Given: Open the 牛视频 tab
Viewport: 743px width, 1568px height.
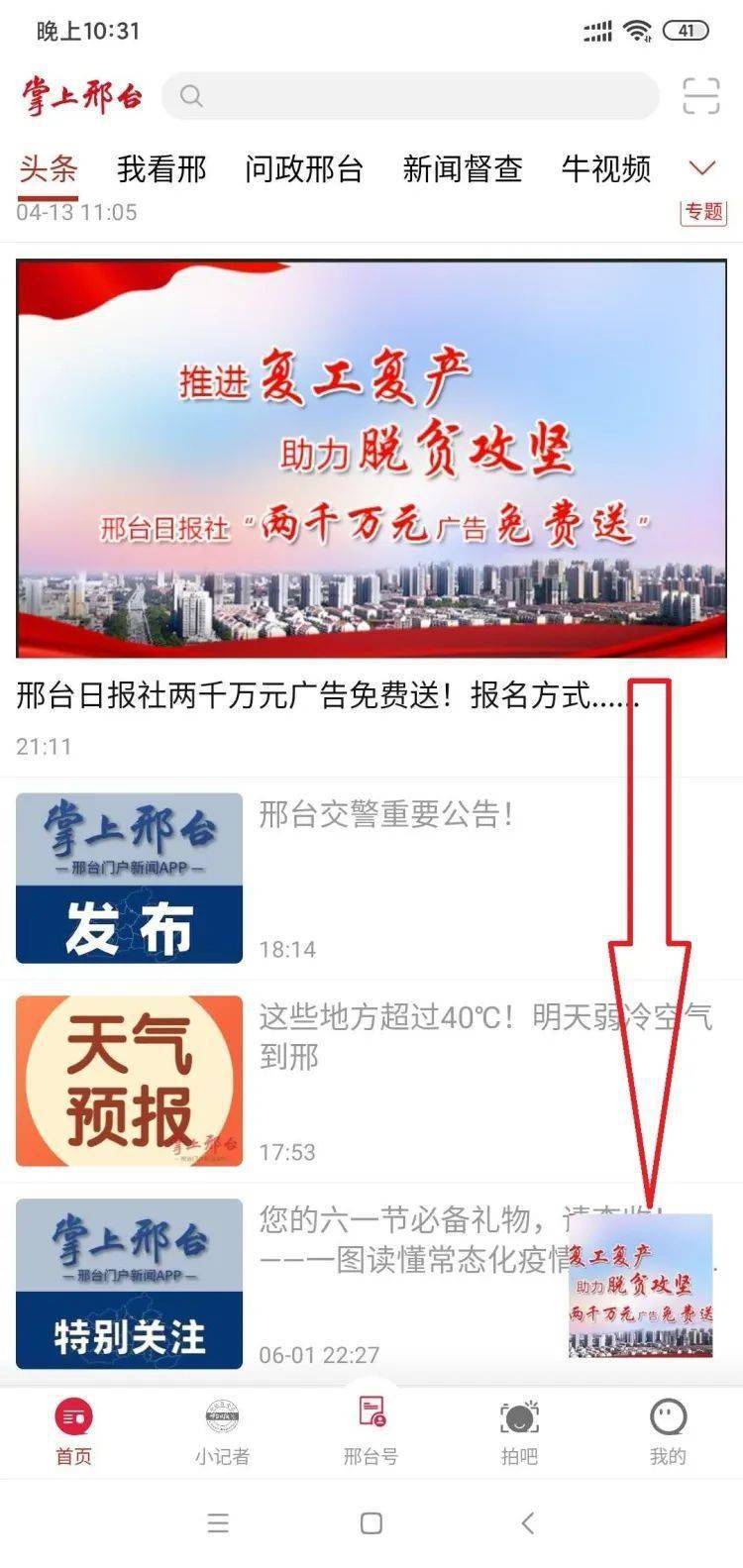Looking at the screenshot, I should pos(606,169).
